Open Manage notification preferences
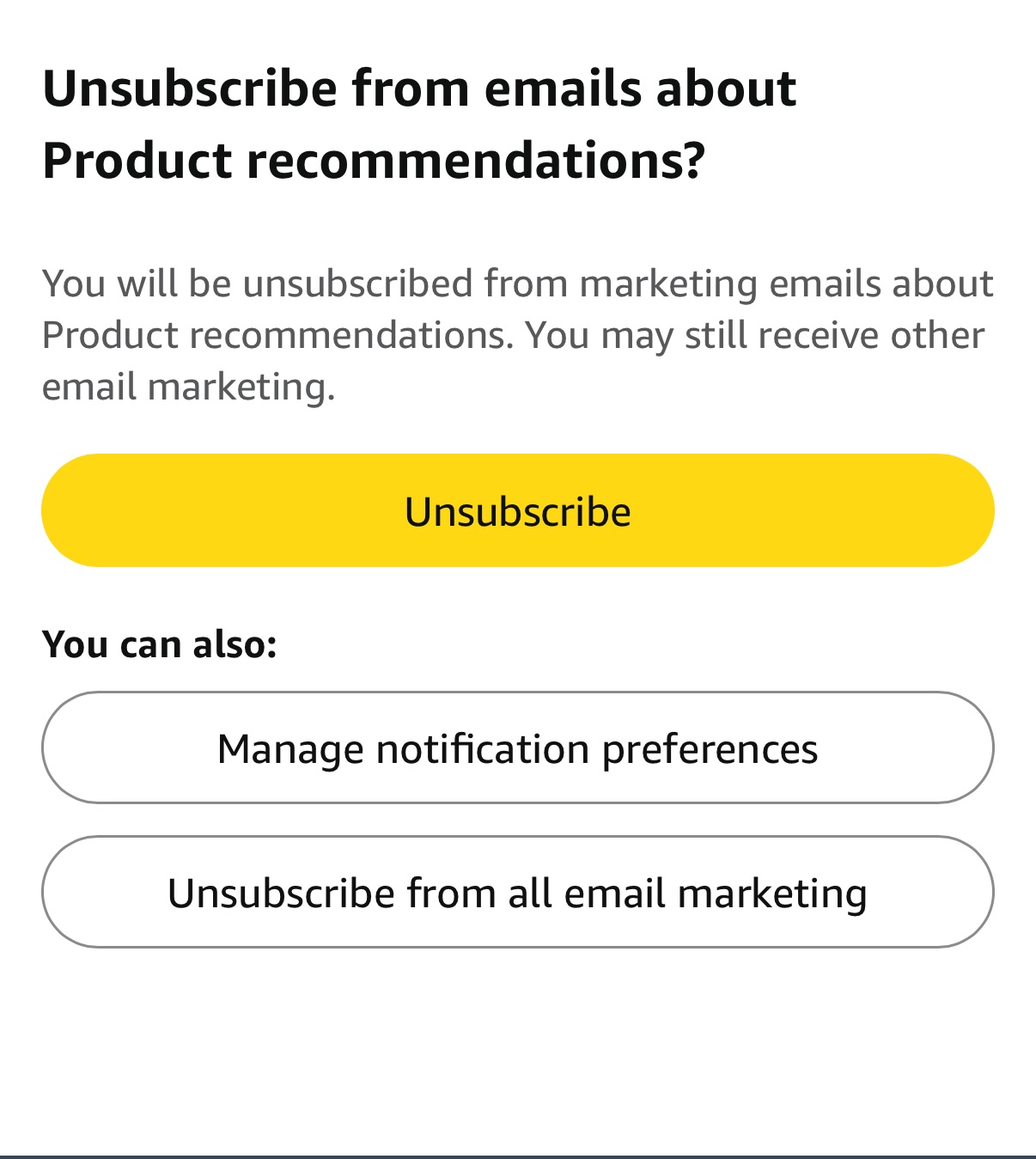Screen dimensions: 1036x1159 (x=517, y=747)
